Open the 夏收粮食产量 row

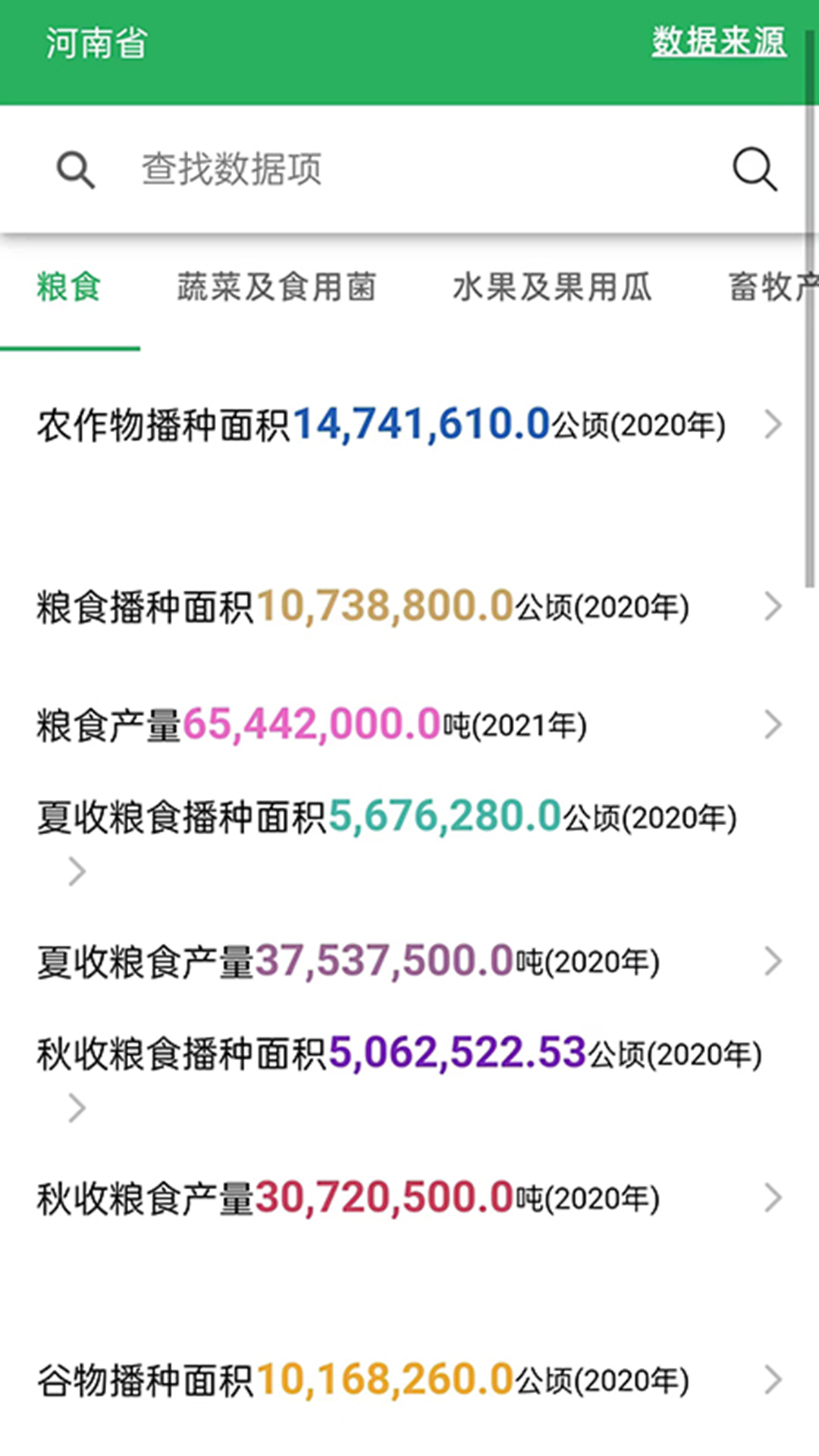[x=409, y=962]
